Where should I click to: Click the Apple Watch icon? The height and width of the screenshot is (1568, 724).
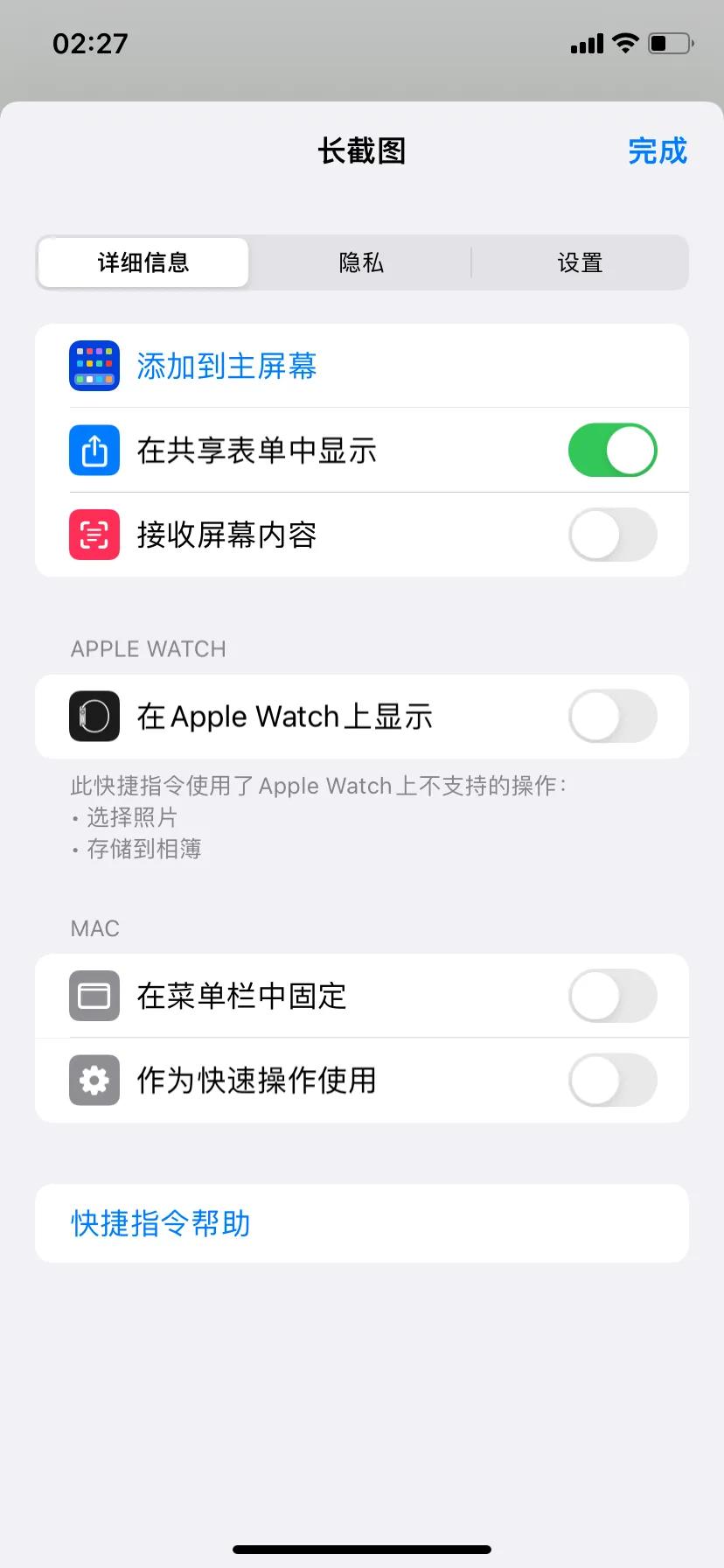94,716
